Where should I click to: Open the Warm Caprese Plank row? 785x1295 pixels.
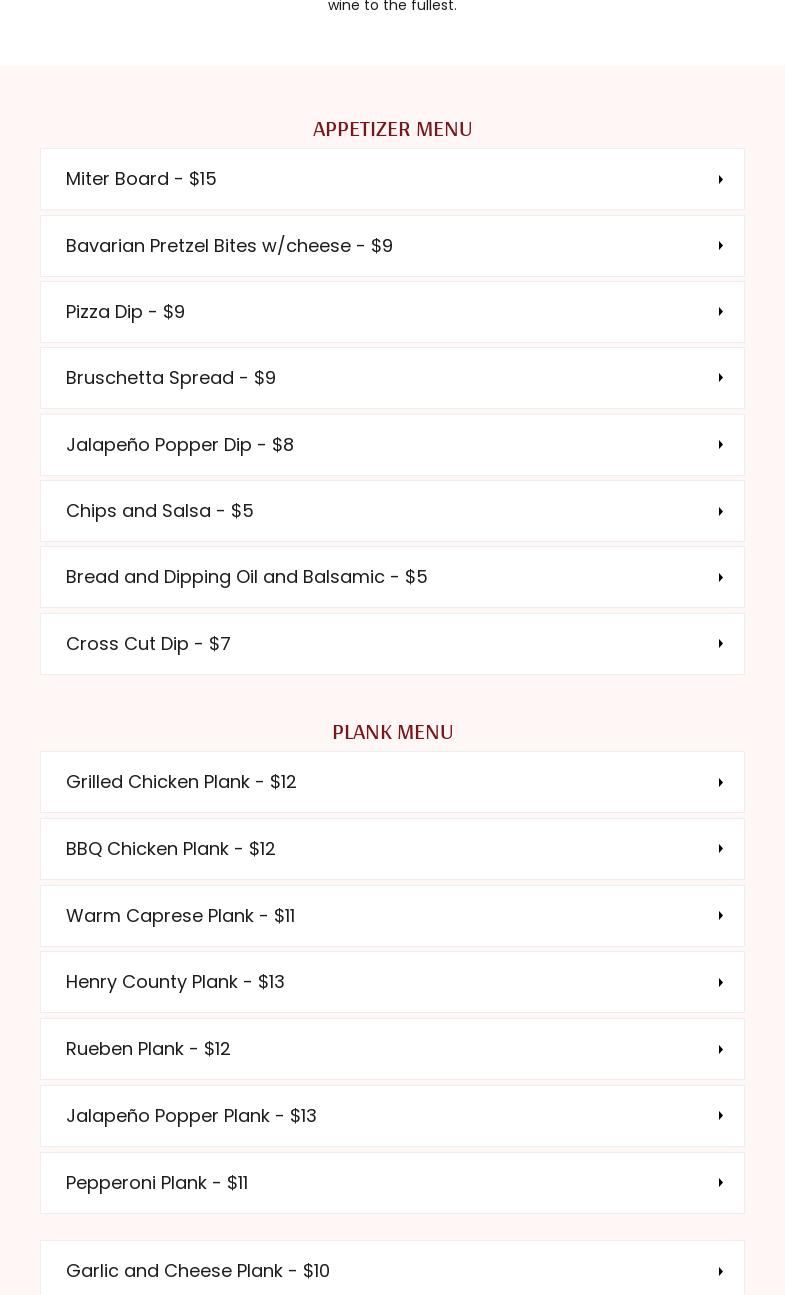392,916
